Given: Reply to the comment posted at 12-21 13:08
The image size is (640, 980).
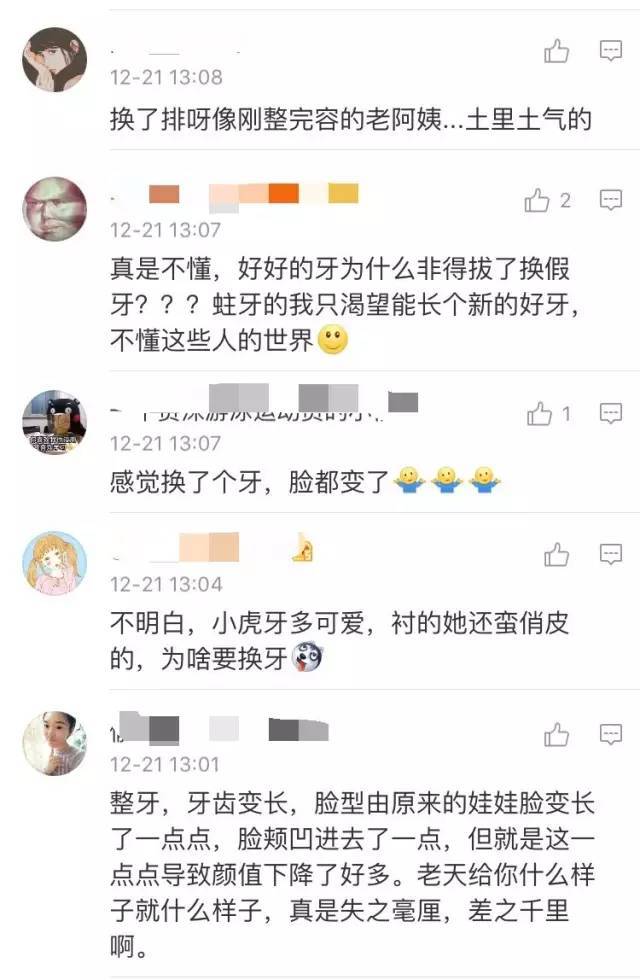Looking at the screenshot, I should 611,50.
